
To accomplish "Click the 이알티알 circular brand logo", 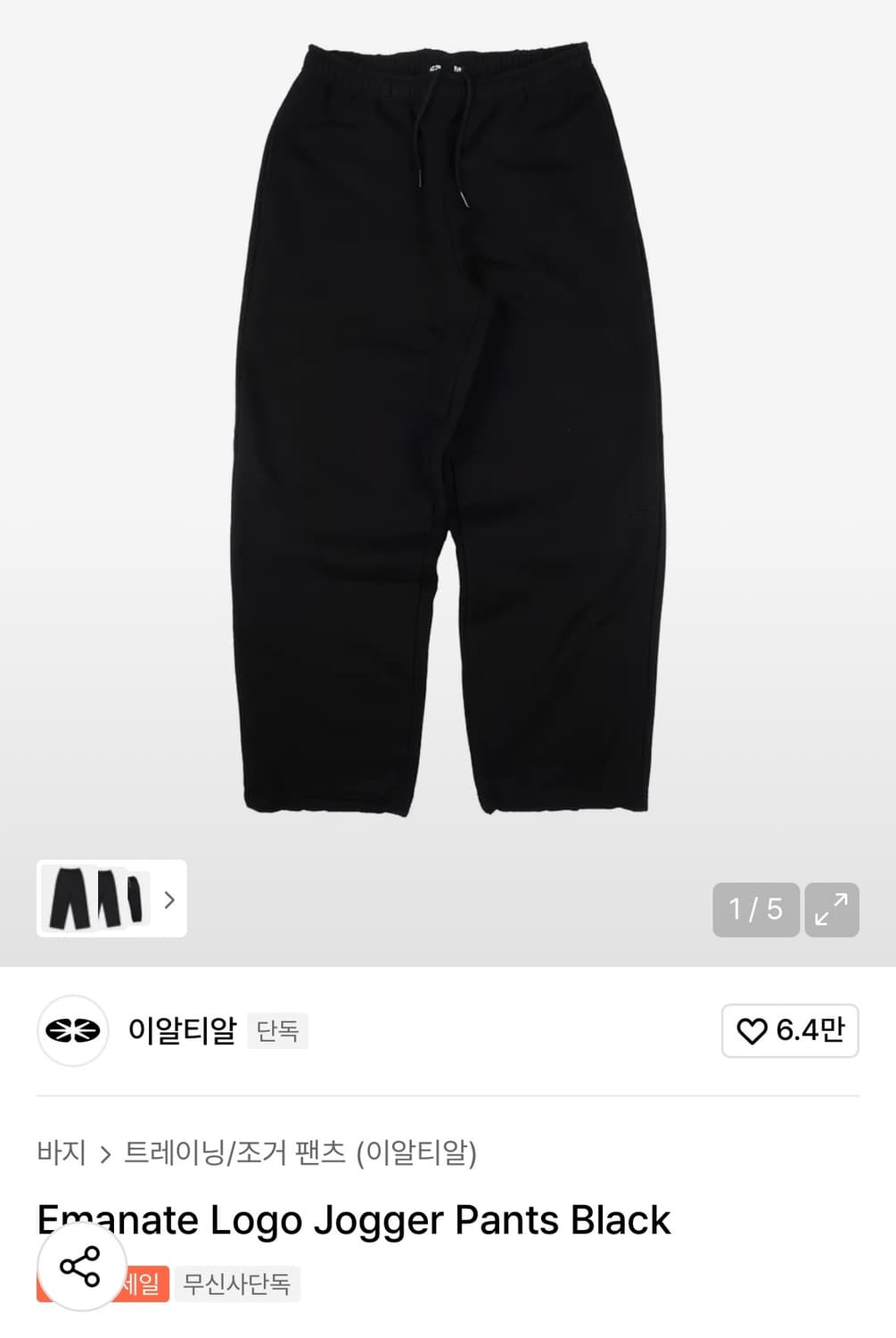I will (72, 1030).
